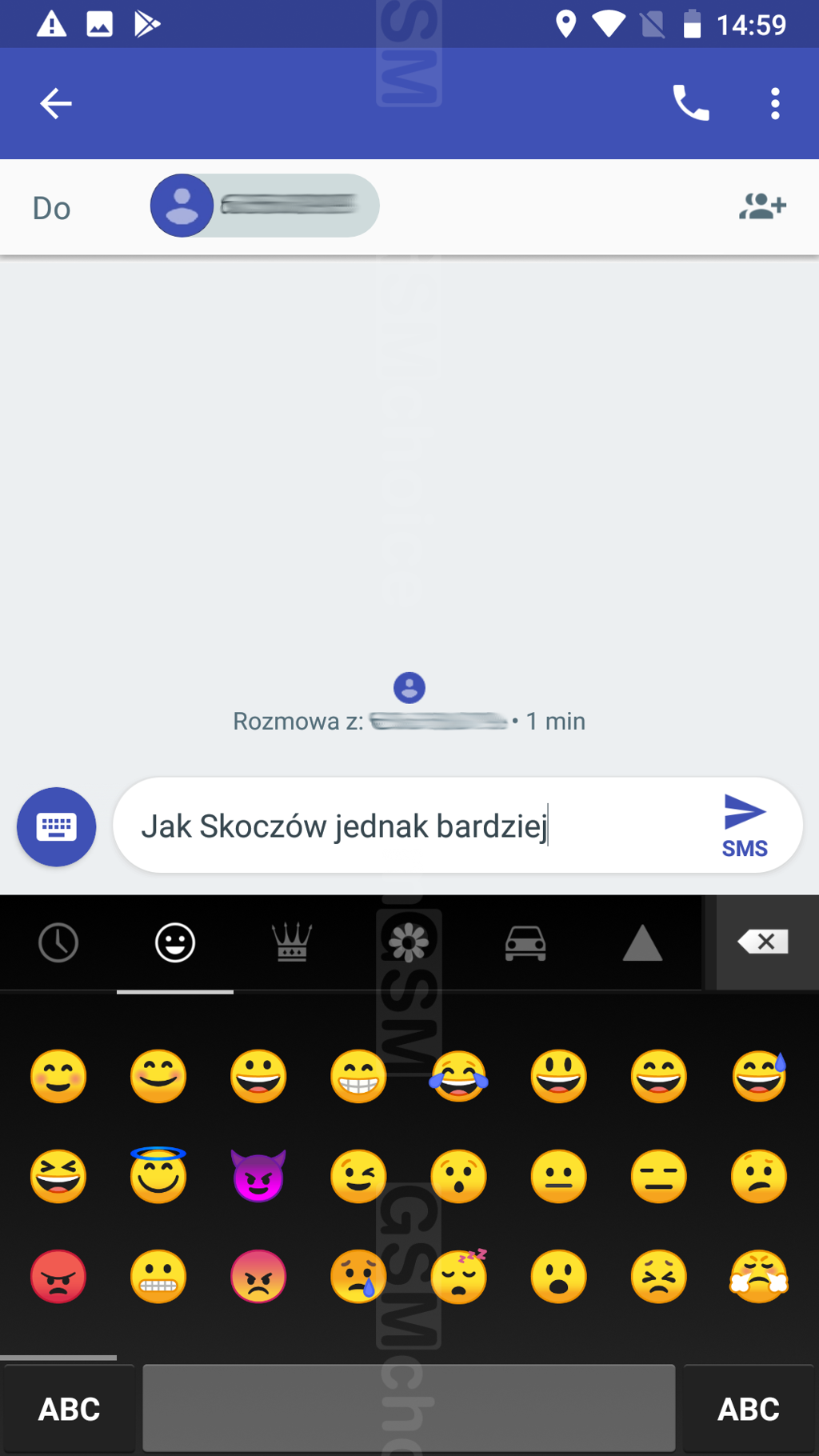The width and height of the screenshot is (819, 1456).
Task: Switch to the crown objects emoji tab
Action: coord(292,942)
